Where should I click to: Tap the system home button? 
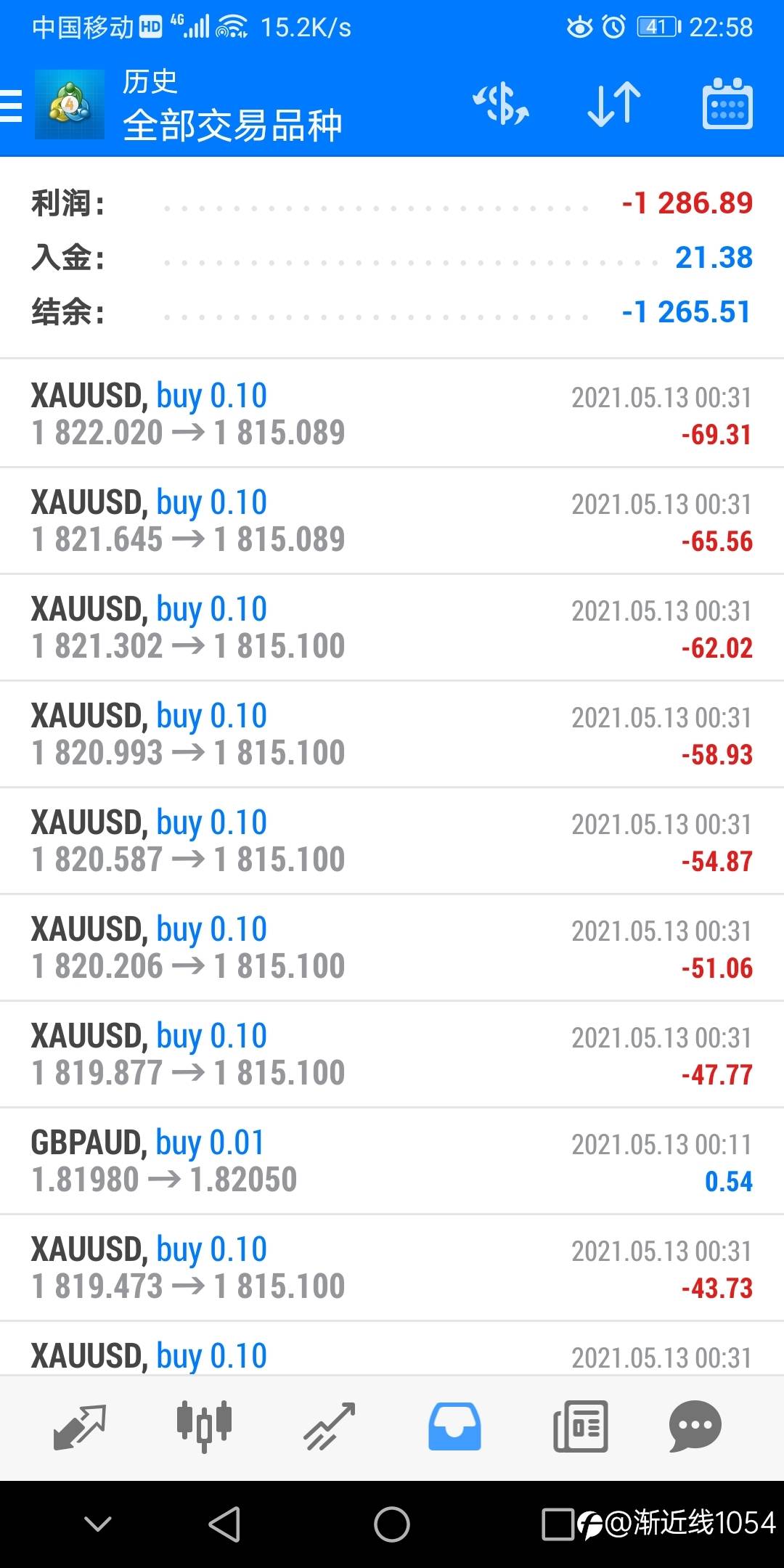coord(392,1524)
